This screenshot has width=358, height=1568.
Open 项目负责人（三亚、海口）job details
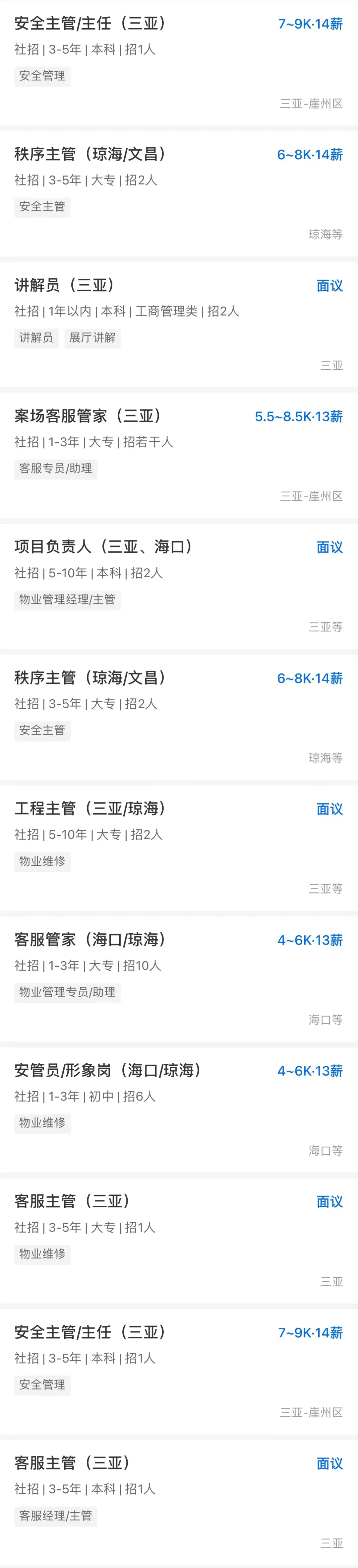click(x=104, y=546)
